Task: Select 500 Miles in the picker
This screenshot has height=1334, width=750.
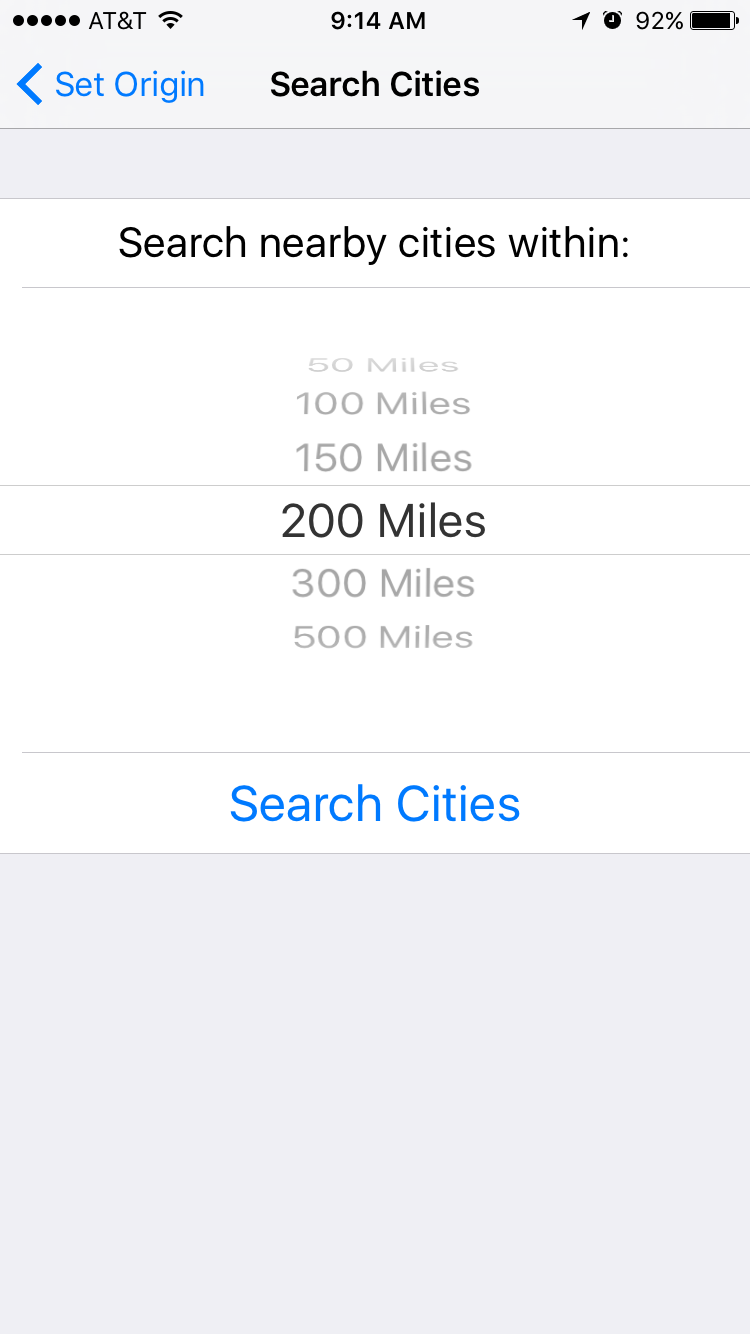Action: click(383, 637)
